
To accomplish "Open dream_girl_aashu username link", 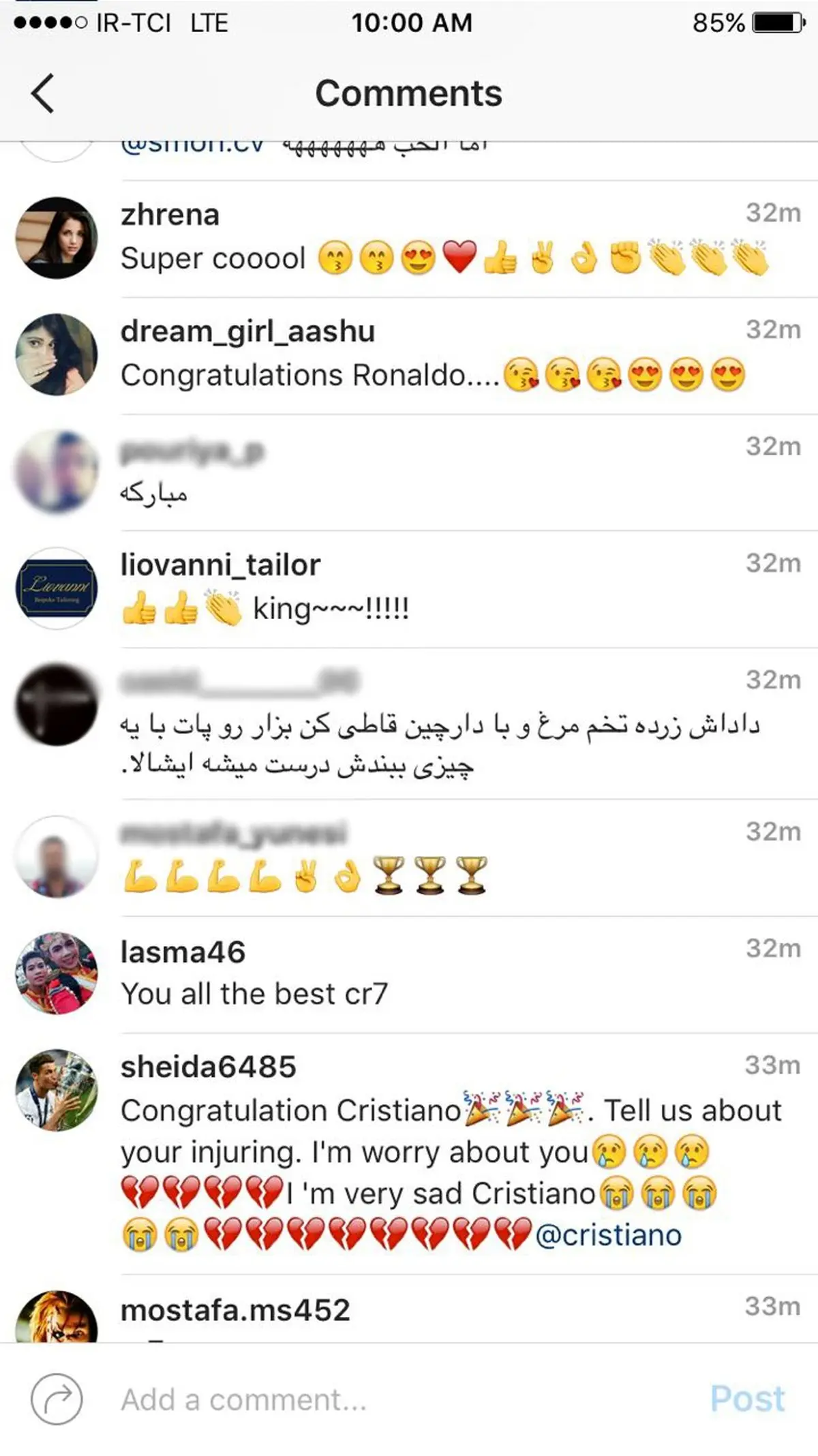I will [247, 331].
